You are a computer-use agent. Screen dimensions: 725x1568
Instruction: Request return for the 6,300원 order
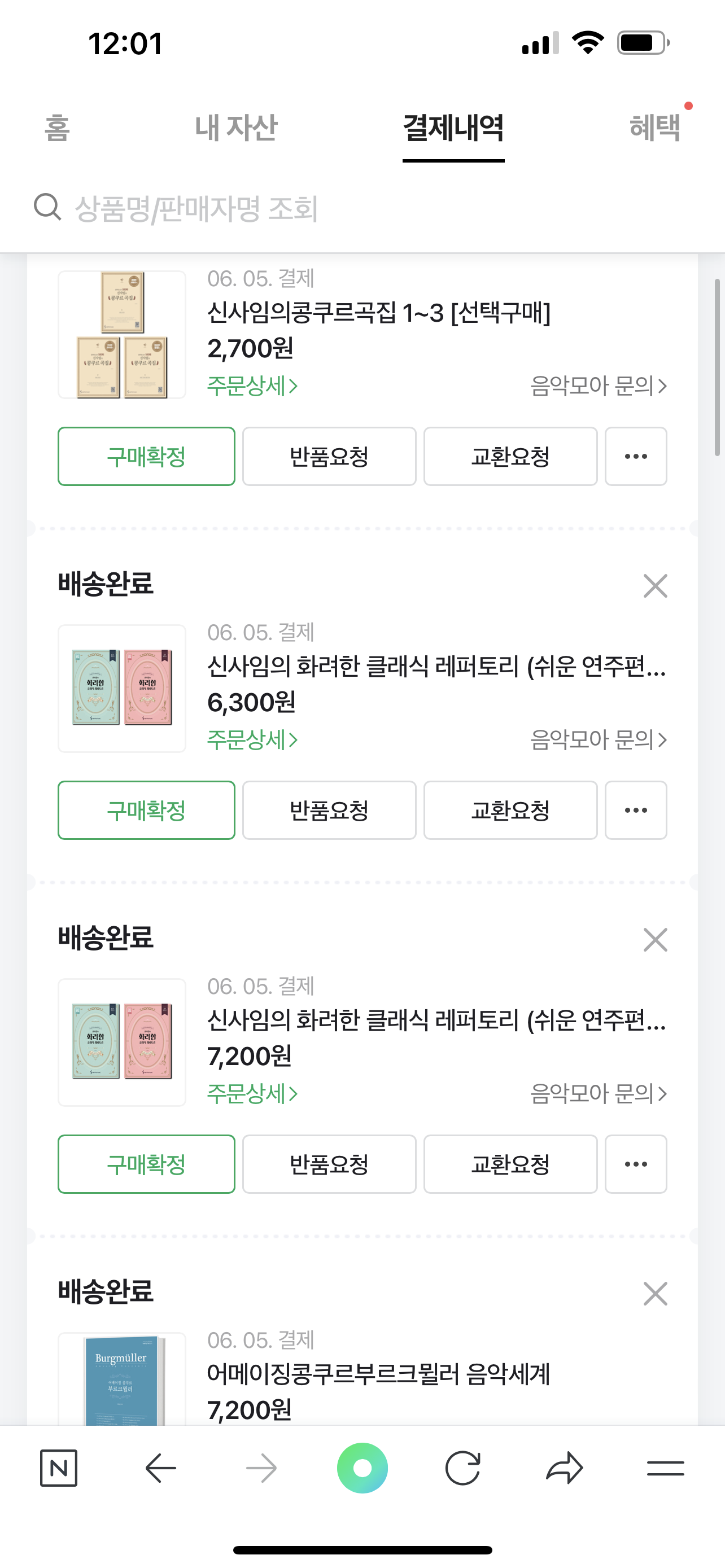[329, 810]
